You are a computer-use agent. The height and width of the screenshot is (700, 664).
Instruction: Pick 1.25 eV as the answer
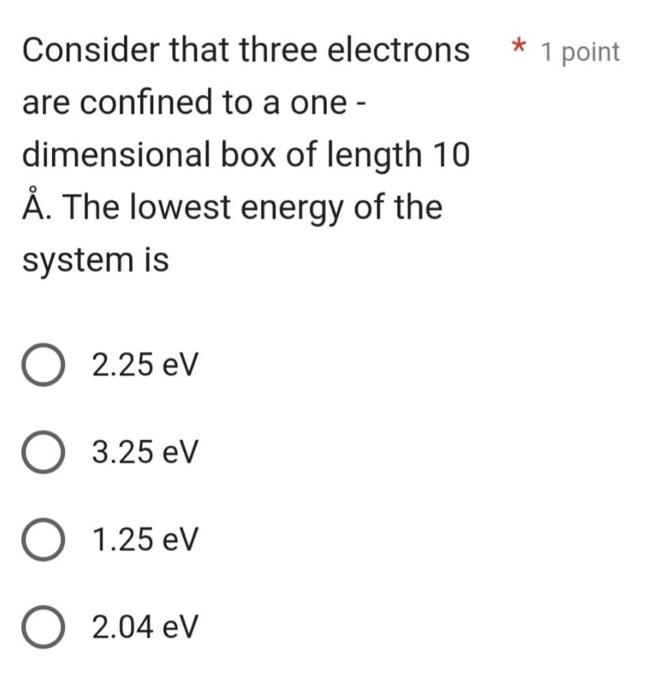click(x=42, y=540)
